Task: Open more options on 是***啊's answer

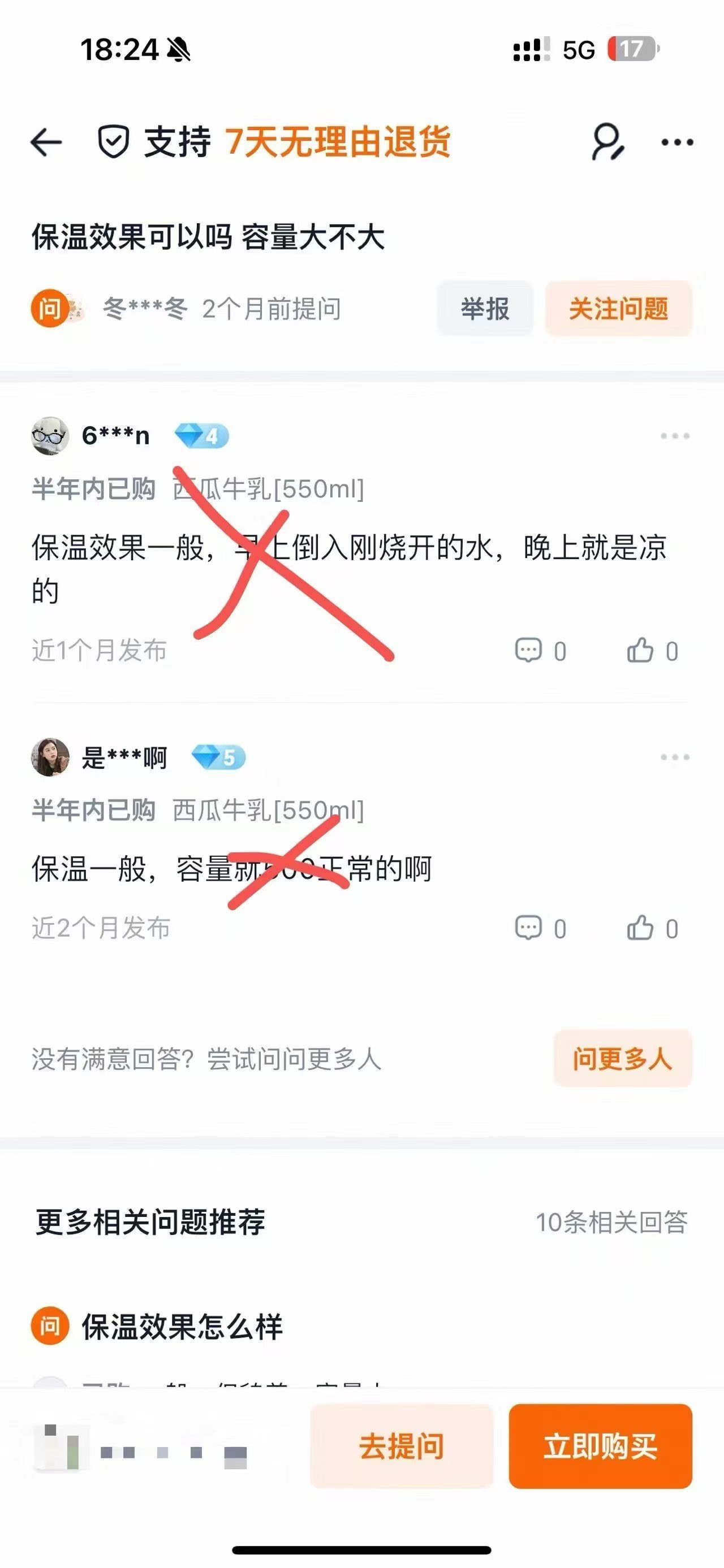Action: (675, 757)
